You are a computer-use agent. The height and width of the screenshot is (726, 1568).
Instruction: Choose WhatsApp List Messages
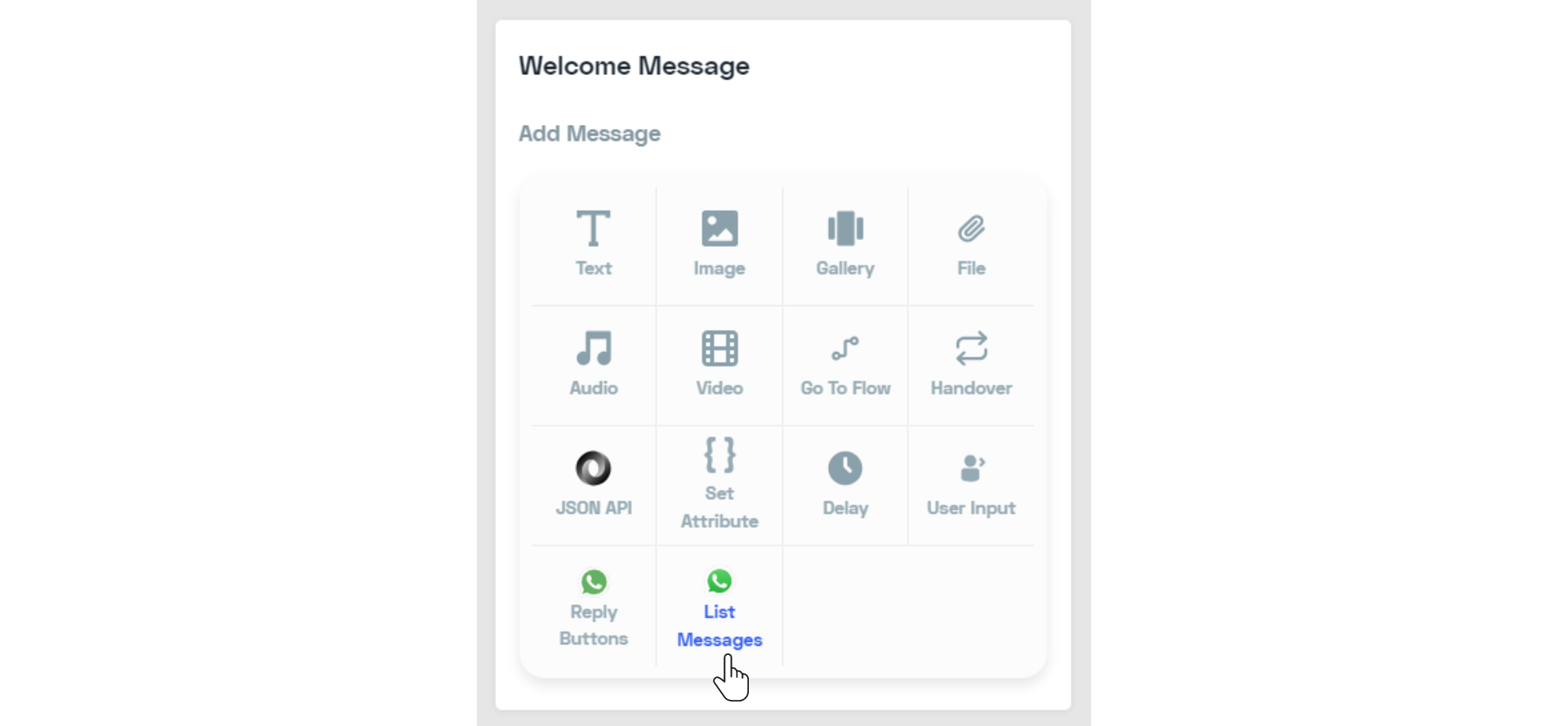tap(719, 607)
